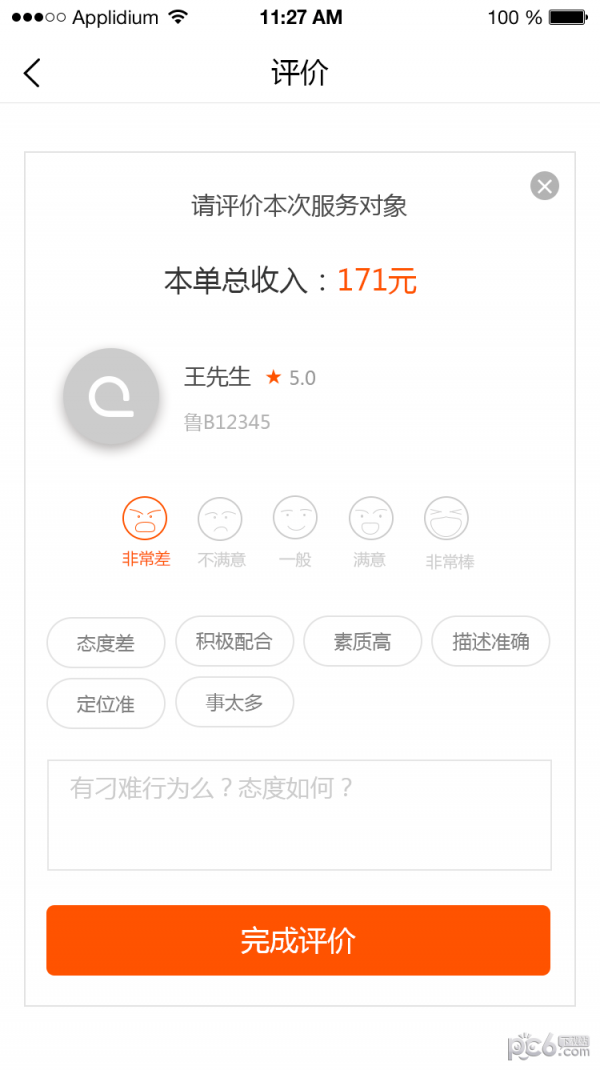Tap the 描述准确 tag chip

pyautogui.click(x=490, y=641)
